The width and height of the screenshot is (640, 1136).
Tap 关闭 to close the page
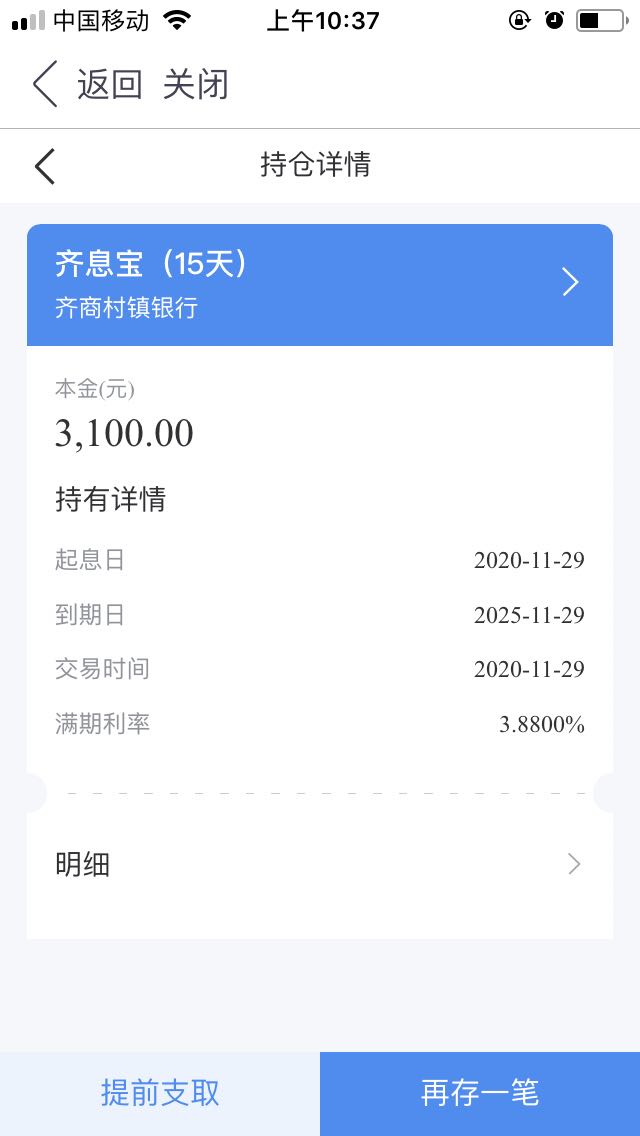pyautogui.click(x=196, y=85)
